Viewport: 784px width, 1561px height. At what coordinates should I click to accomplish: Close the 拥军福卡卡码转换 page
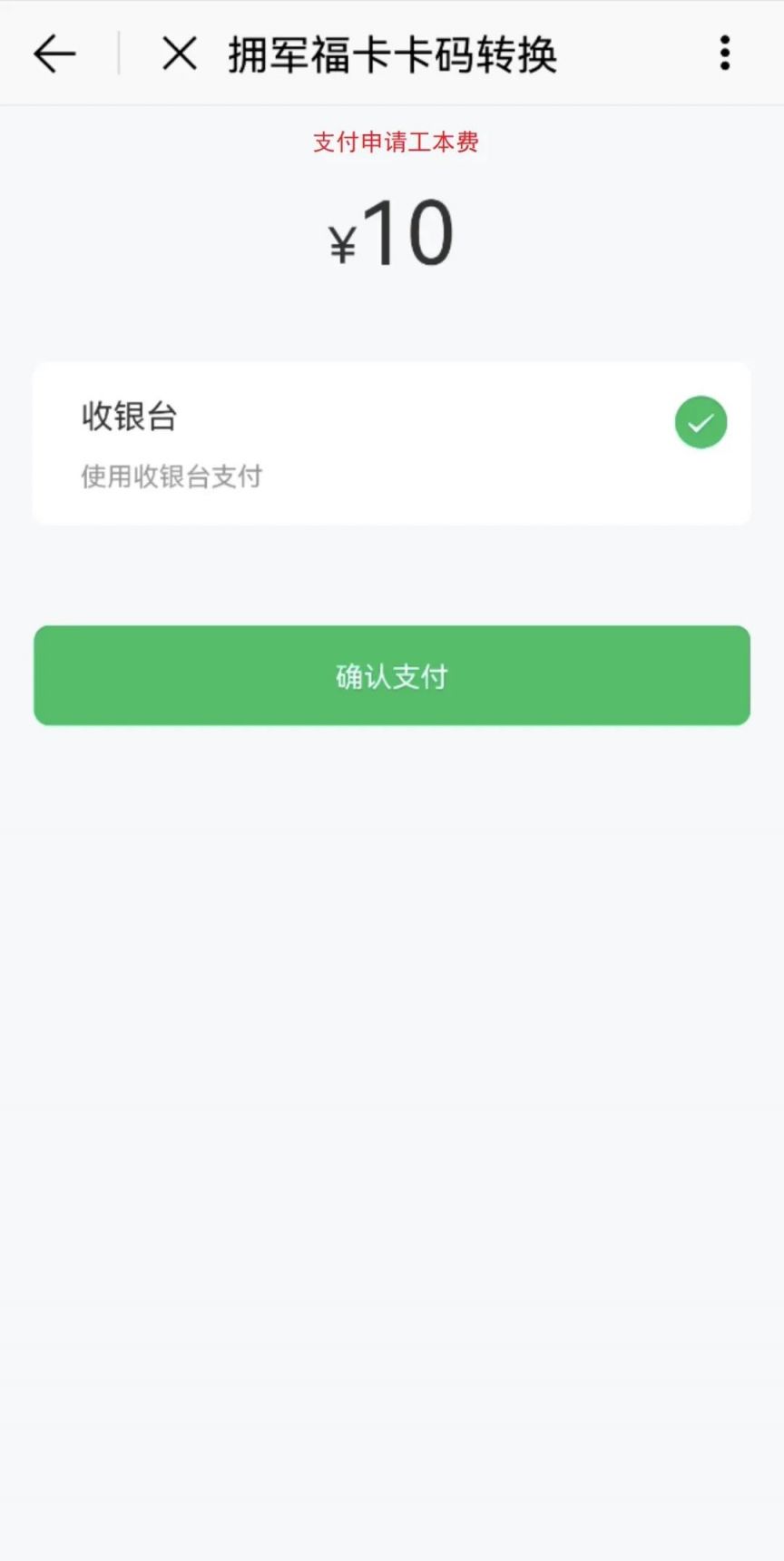coord(179,54)
